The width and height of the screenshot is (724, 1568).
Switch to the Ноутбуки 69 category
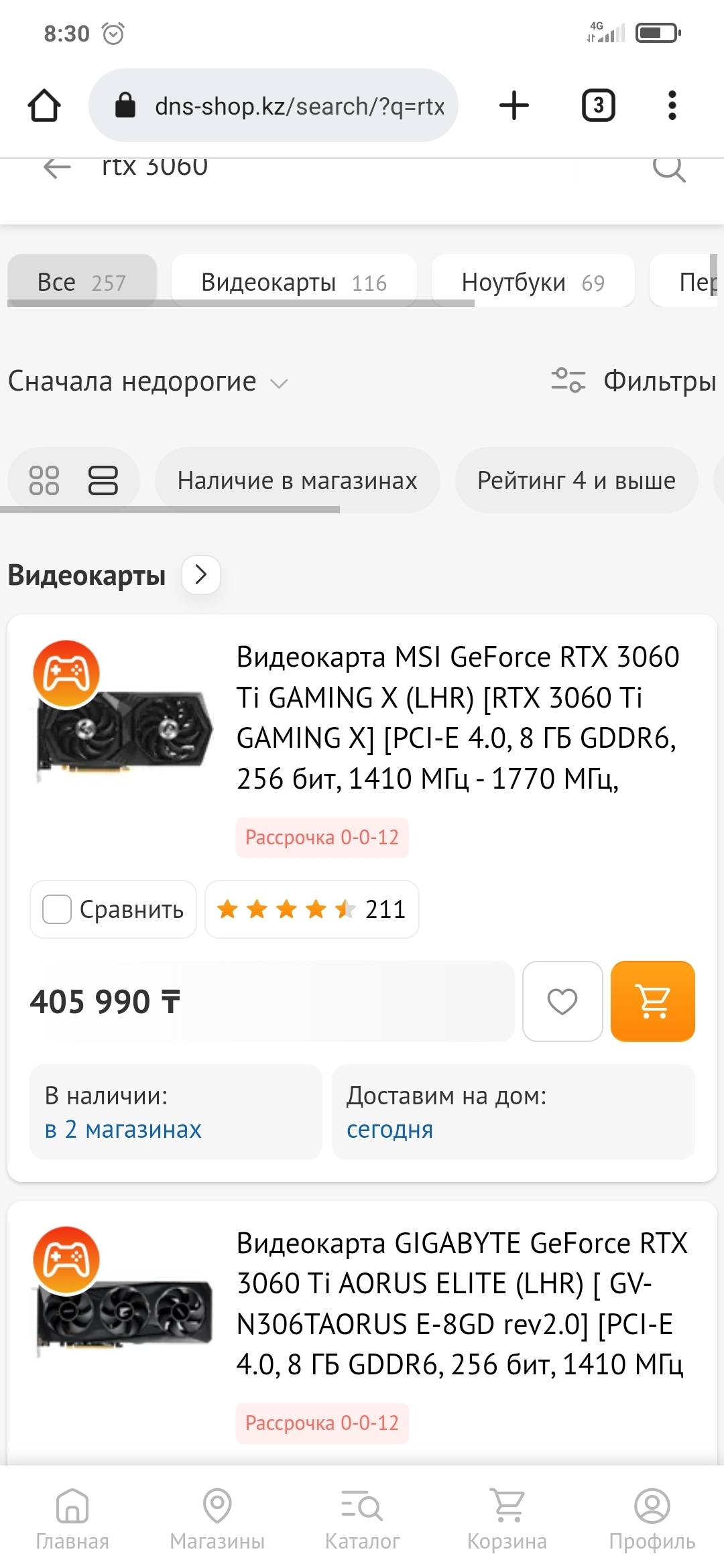pyautogui.click(x=533, y=282)
